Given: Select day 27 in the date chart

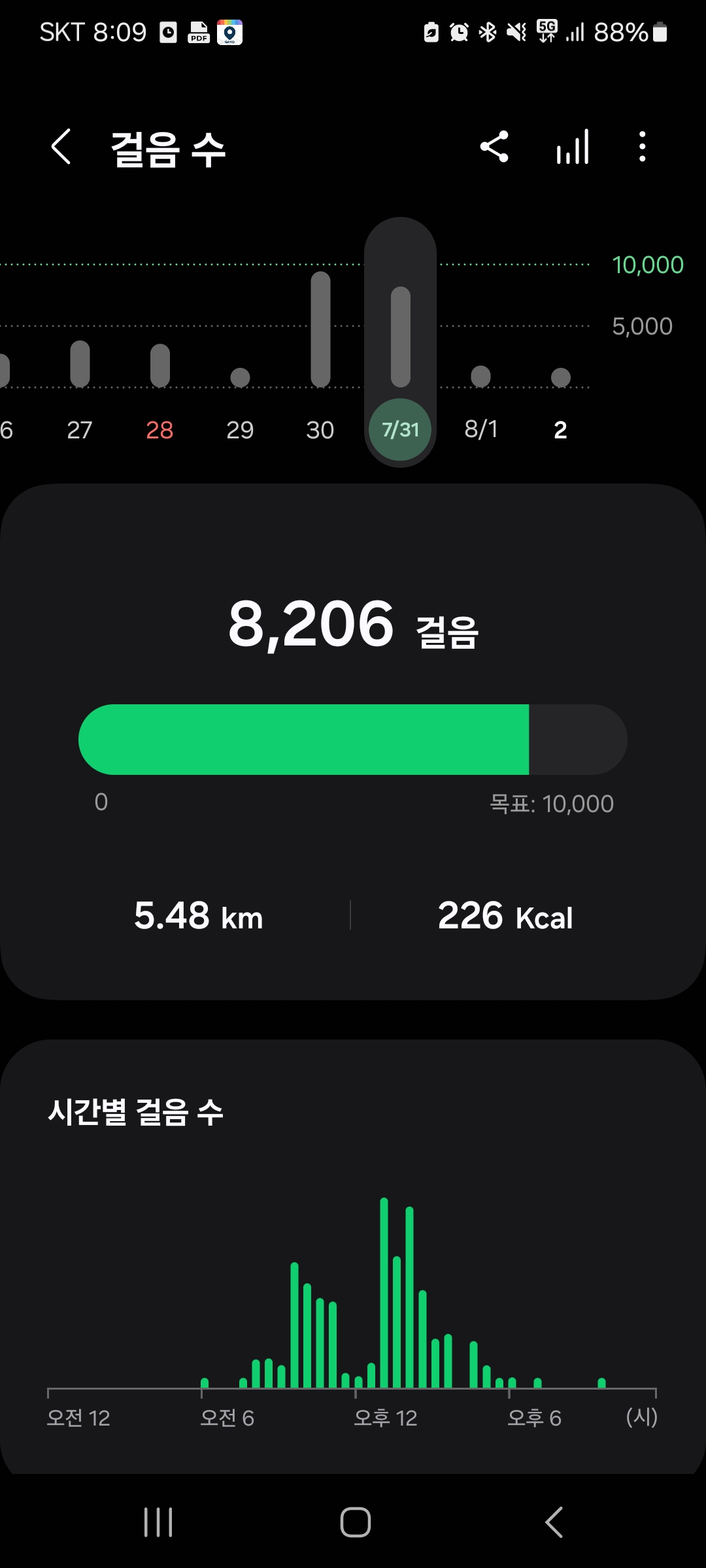Looking at the screenshot, I should click(80, 429).
